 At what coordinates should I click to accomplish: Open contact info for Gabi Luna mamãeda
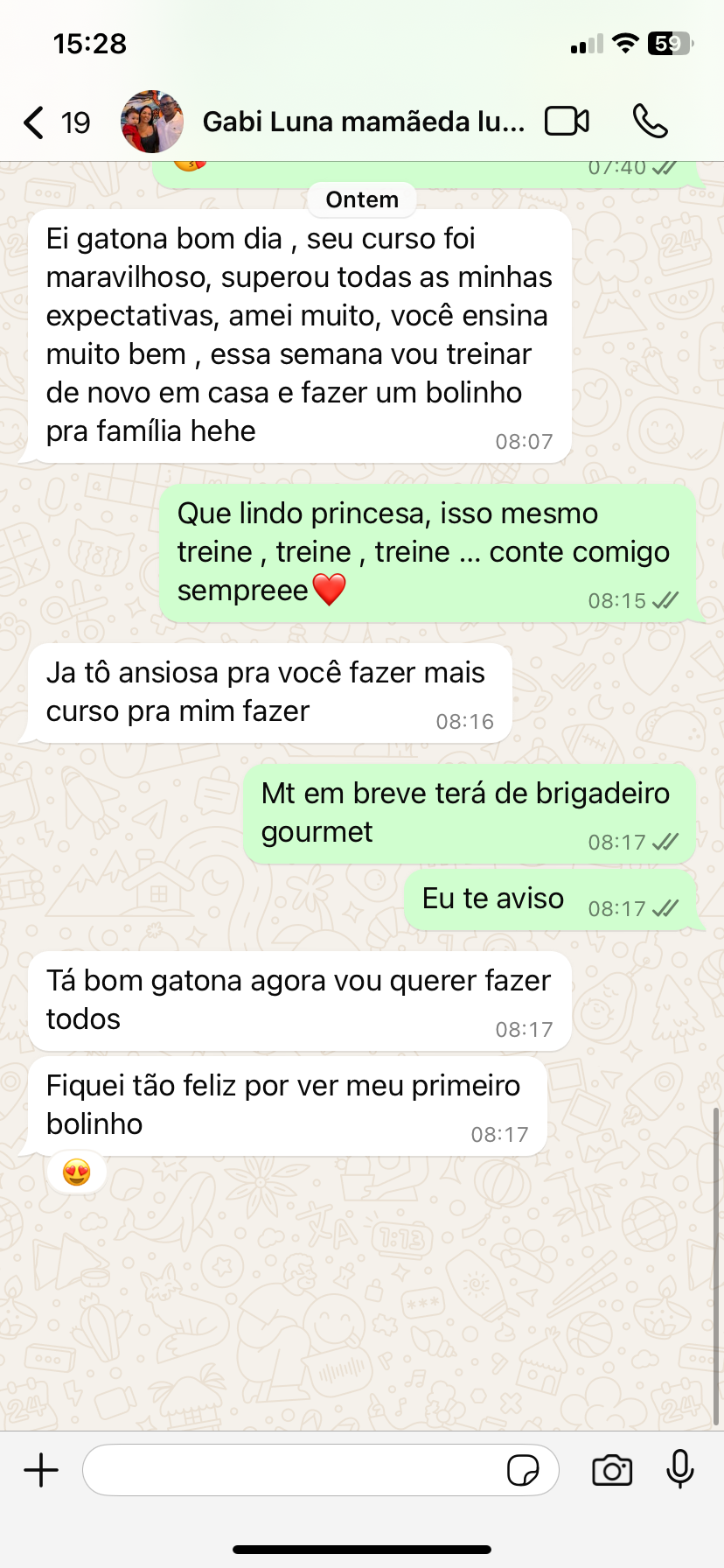363,122
